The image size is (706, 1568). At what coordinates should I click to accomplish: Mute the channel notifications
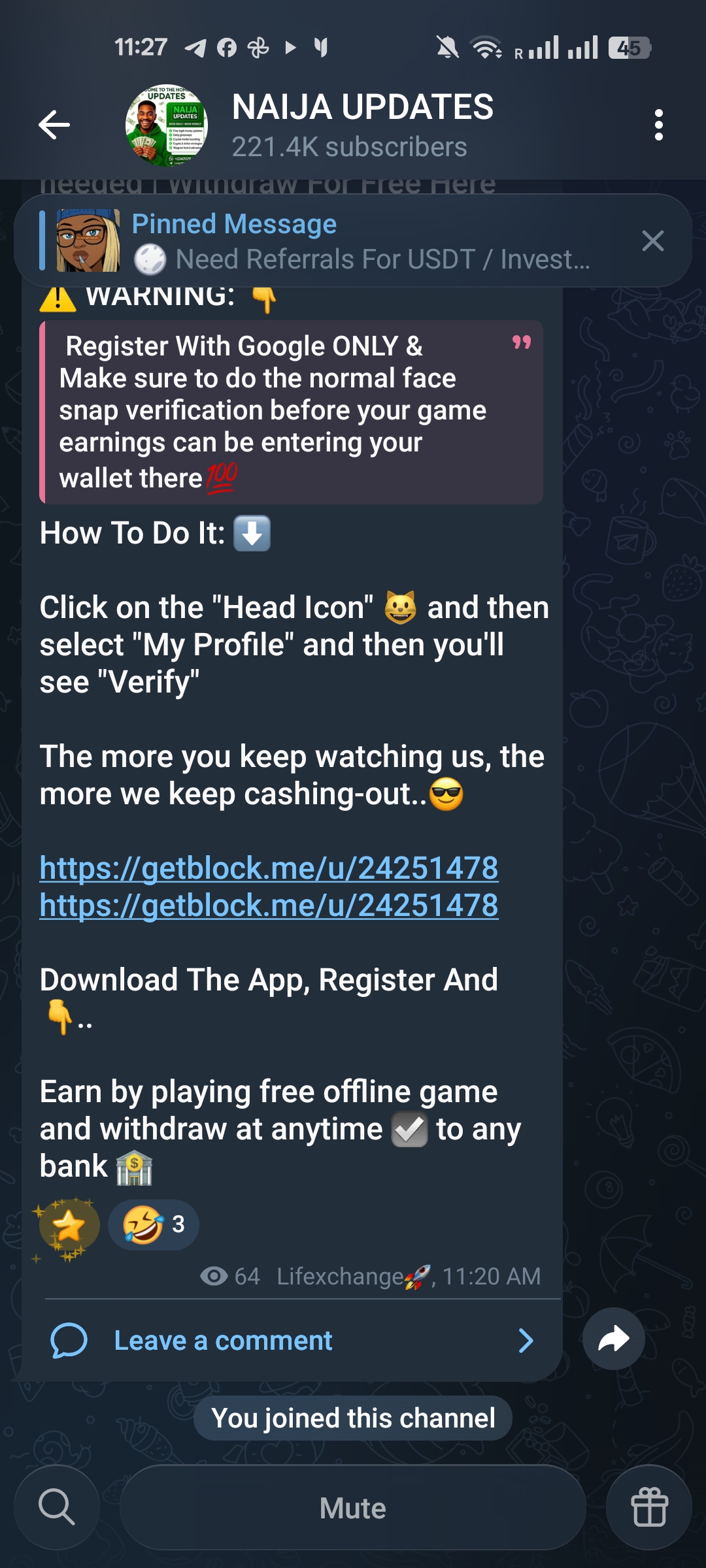click(352, 1508)
